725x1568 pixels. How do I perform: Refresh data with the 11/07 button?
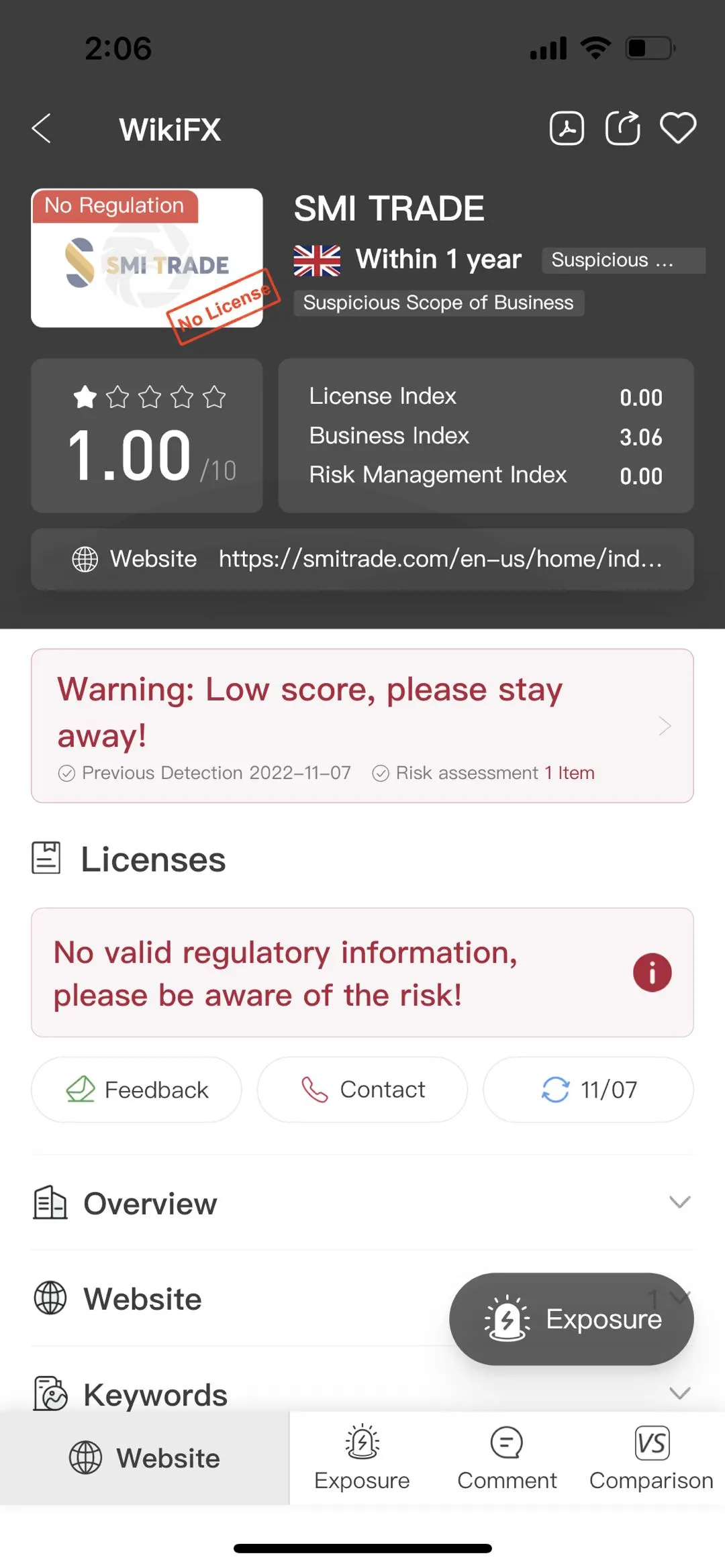tap(588, 1090)
